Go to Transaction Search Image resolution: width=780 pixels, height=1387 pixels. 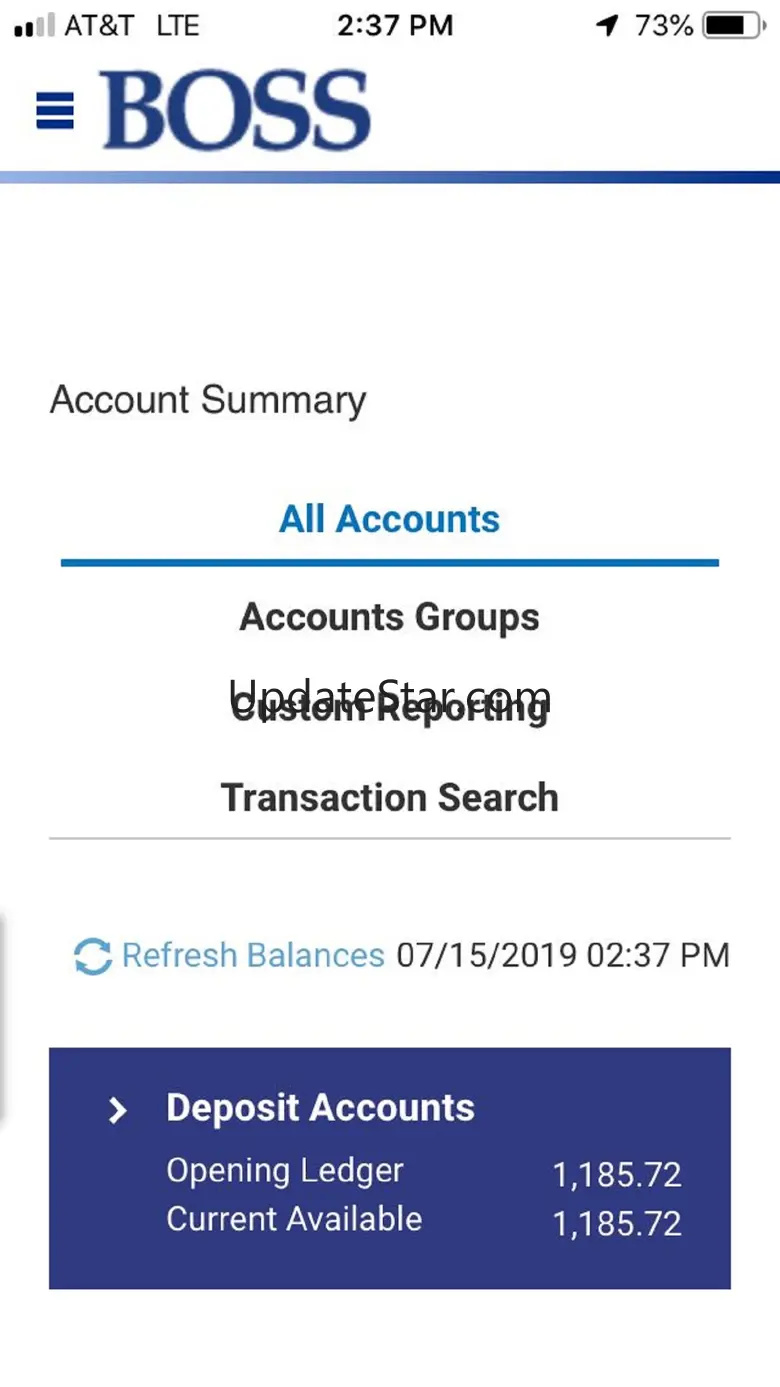click(x=389, y=798)
